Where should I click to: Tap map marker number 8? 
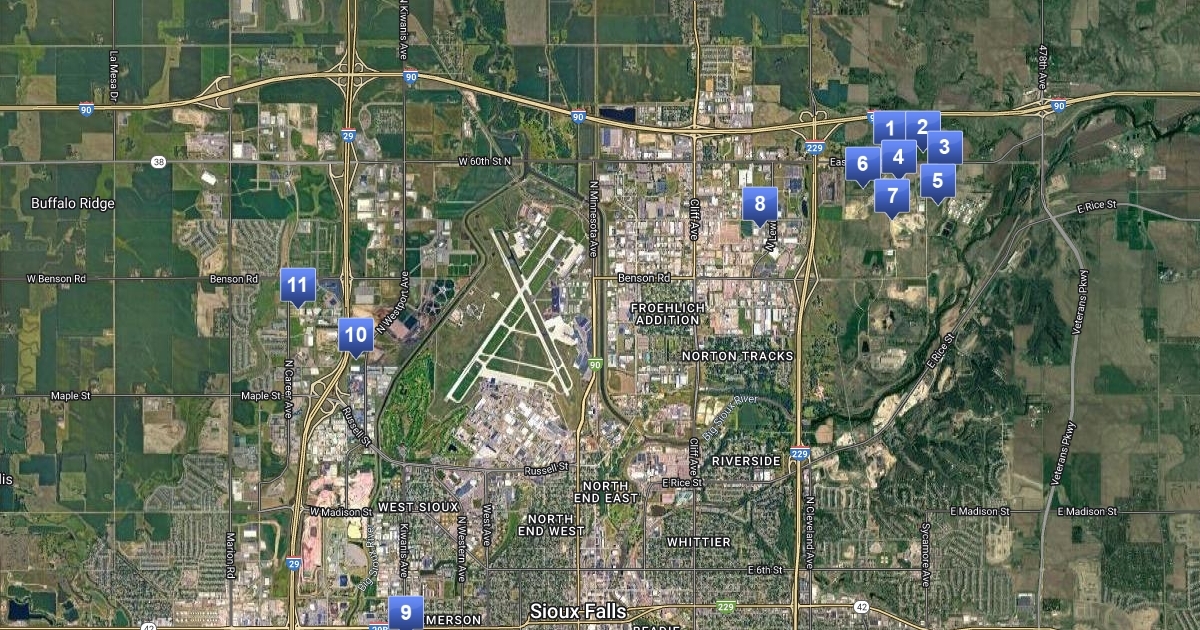click(x=760, y=204)
